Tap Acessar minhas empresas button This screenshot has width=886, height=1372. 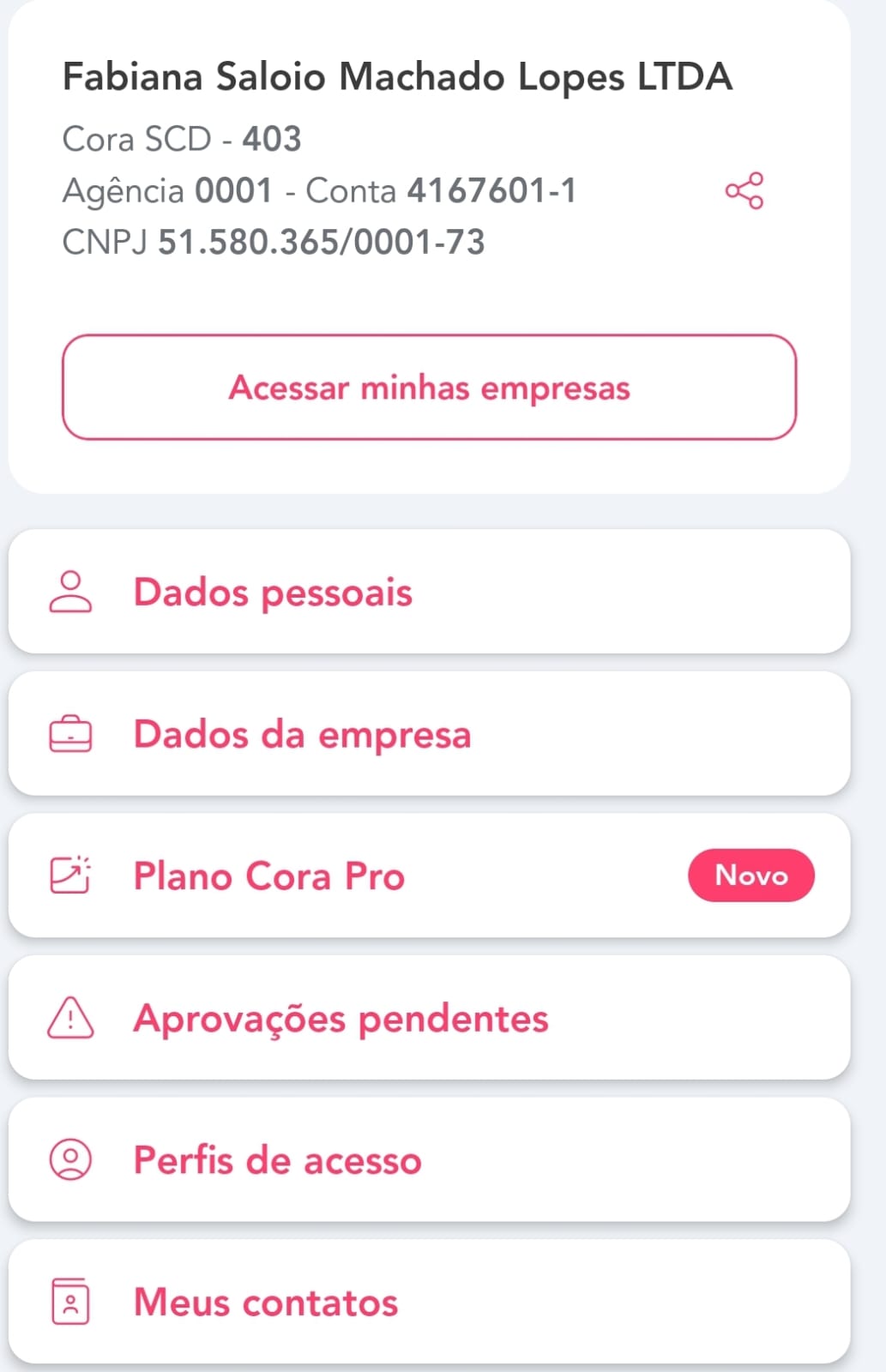click(429, 388)
